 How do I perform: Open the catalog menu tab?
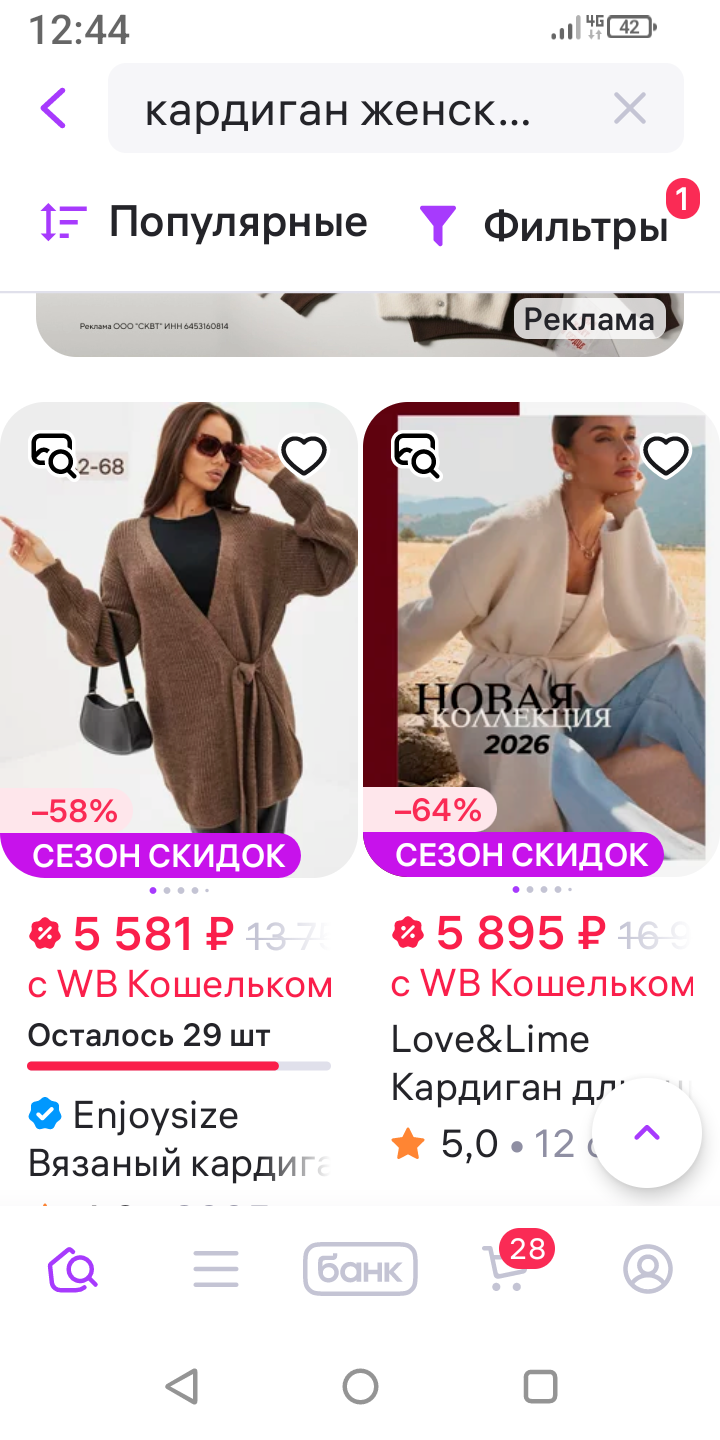point(216,1270)
